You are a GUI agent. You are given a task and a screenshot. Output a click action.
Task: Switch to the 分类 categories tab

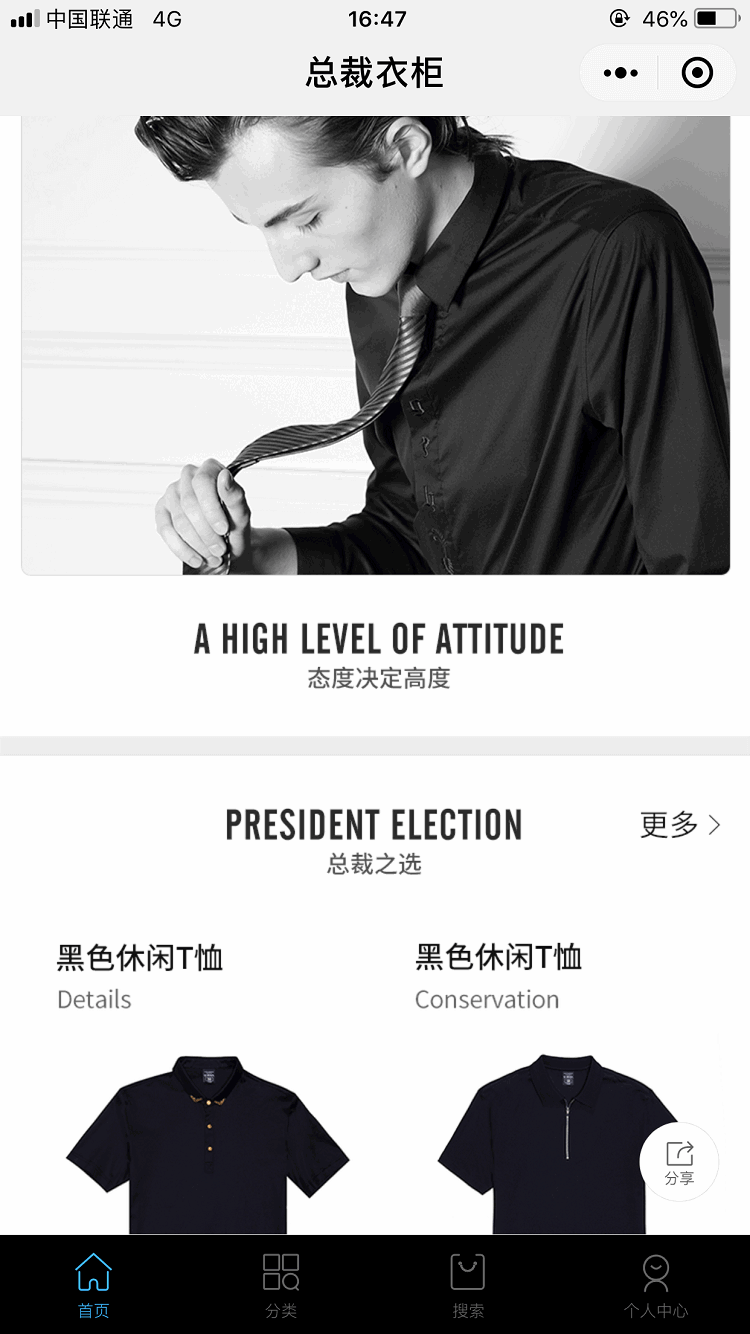[281, 1286]
